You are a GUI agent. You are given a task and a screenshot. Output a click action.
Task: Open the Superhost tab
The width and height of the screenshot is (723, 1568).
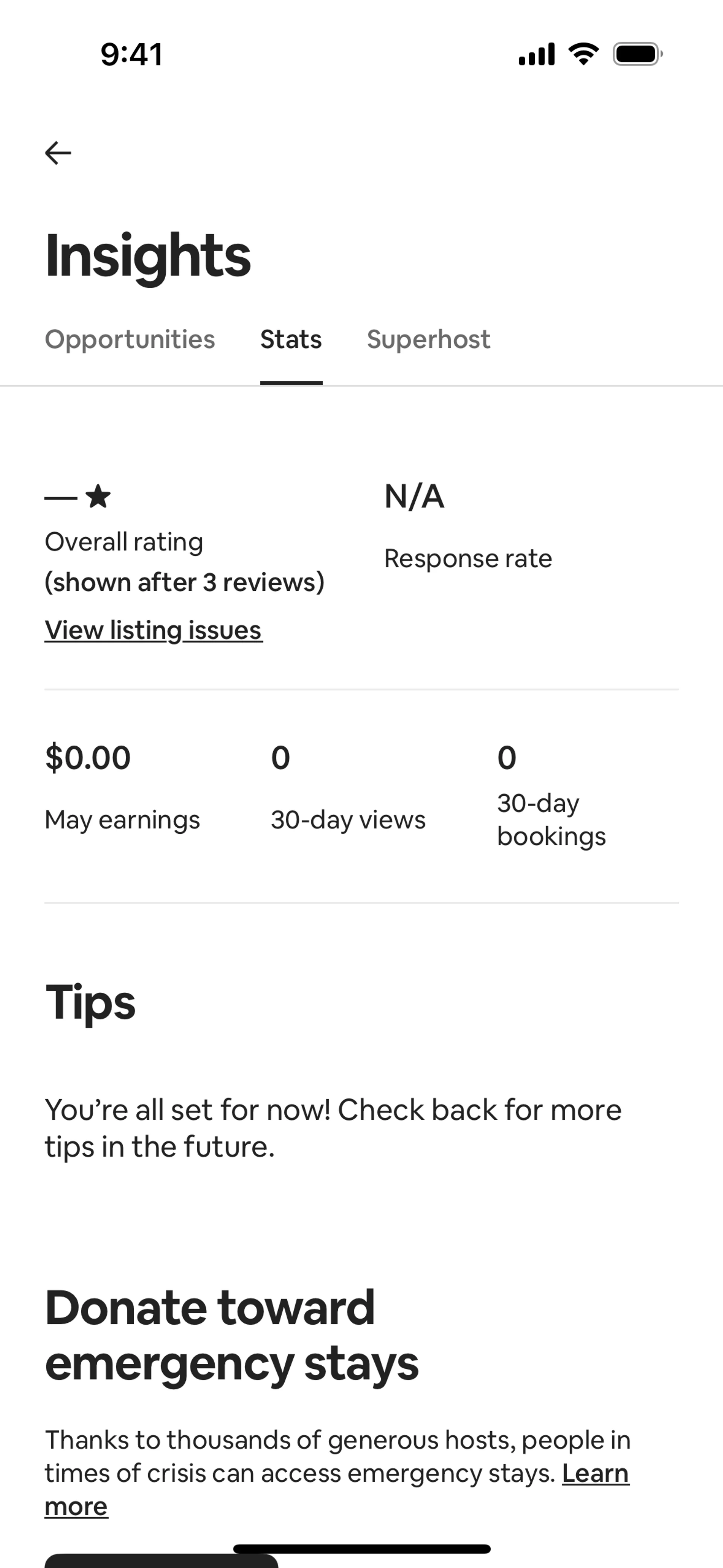429,340
